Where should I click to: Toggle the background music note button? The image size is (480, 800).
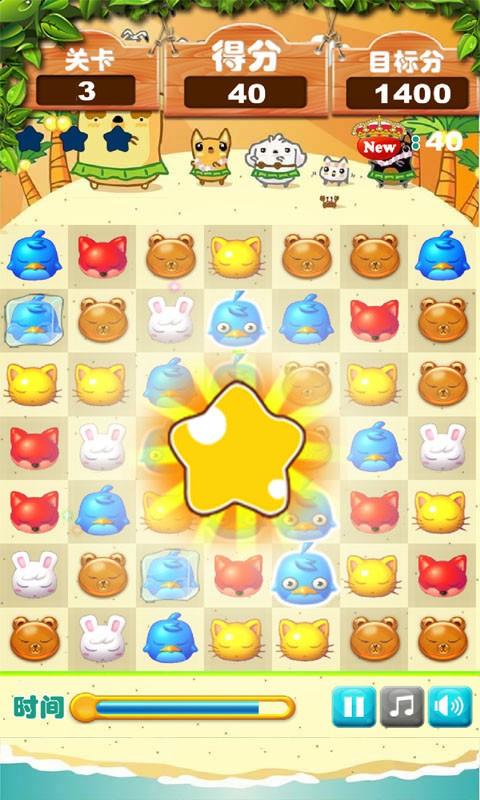[402, 706]
